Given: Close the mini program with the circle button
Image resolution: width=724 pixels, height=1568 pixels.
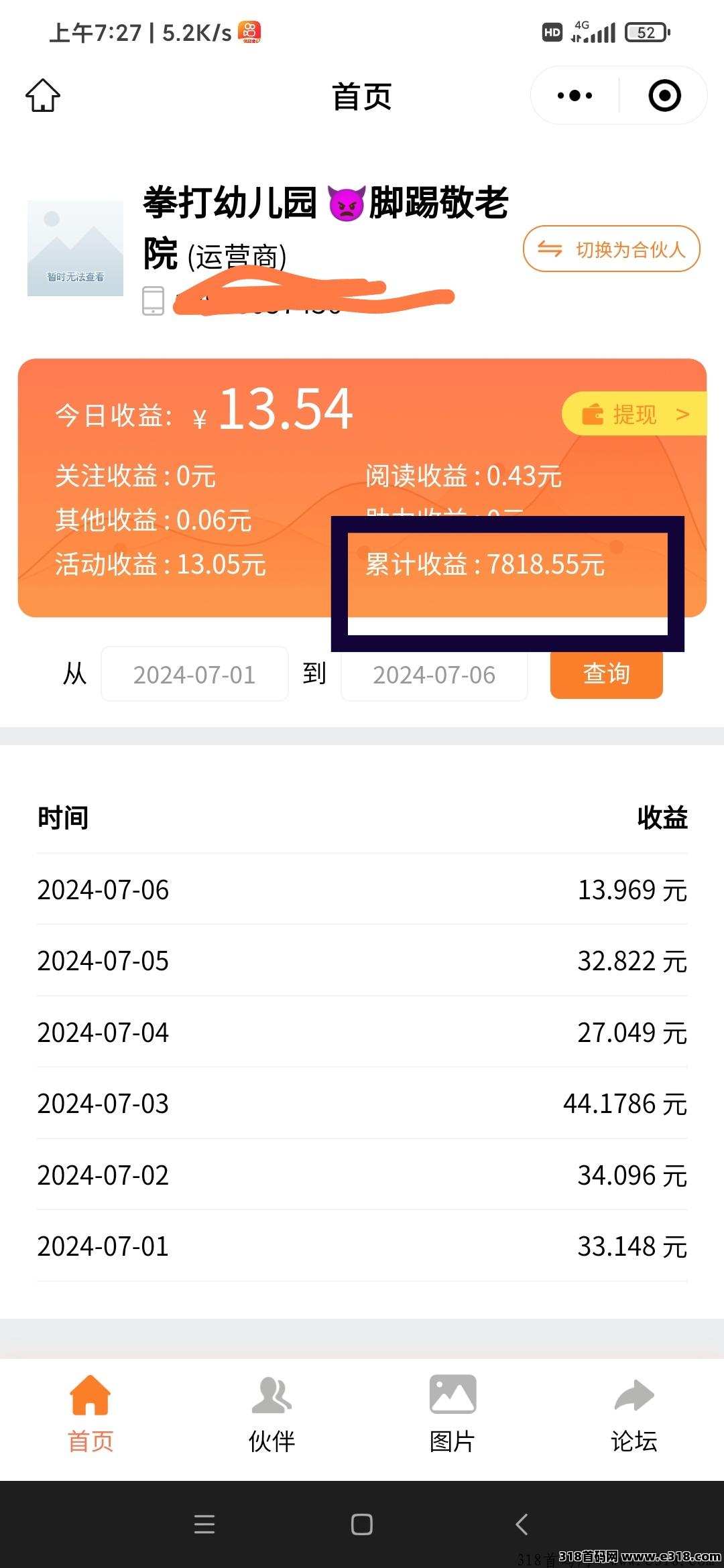Looking at the screenshot, I should coord(664,96).
